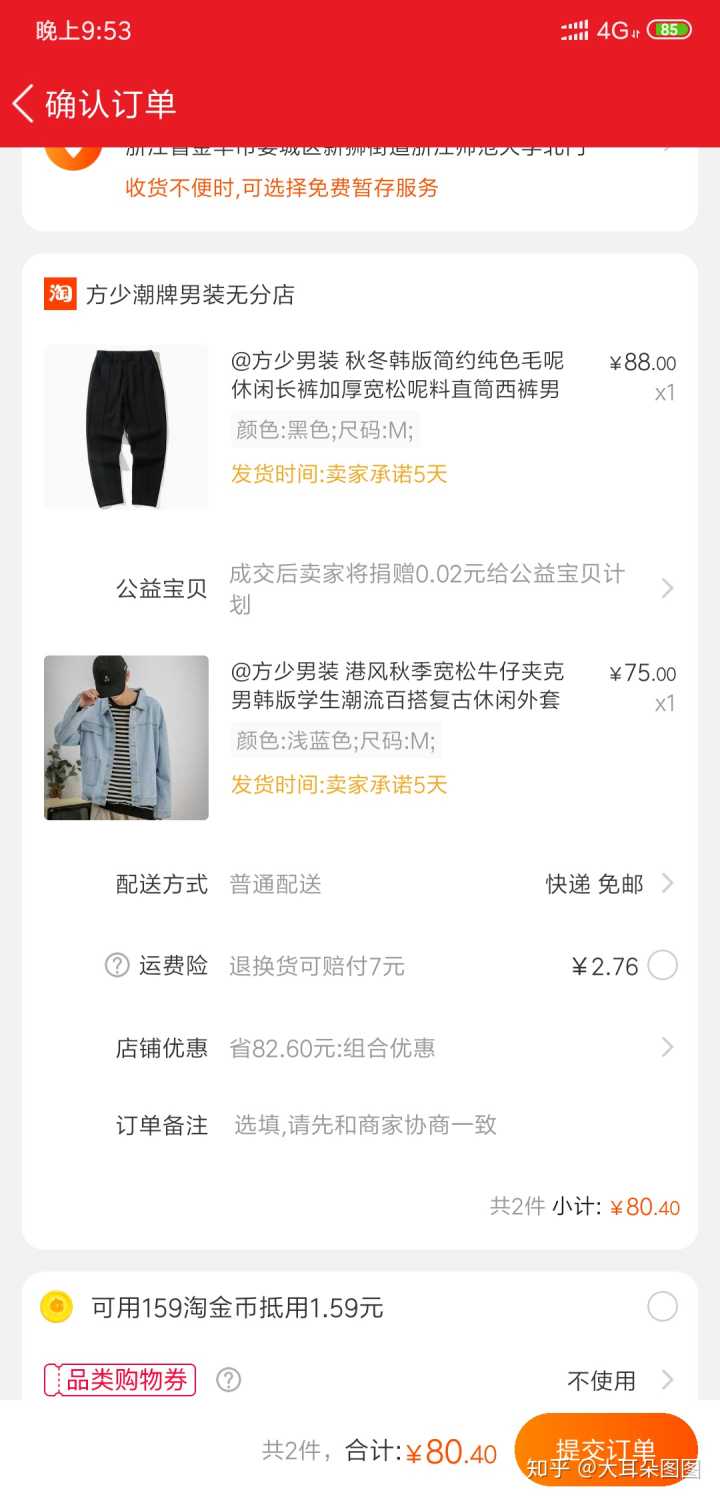This screenshot has height=1499, width=720.
Task: Show help for 运费险
Action: click(x=118, y=966)
